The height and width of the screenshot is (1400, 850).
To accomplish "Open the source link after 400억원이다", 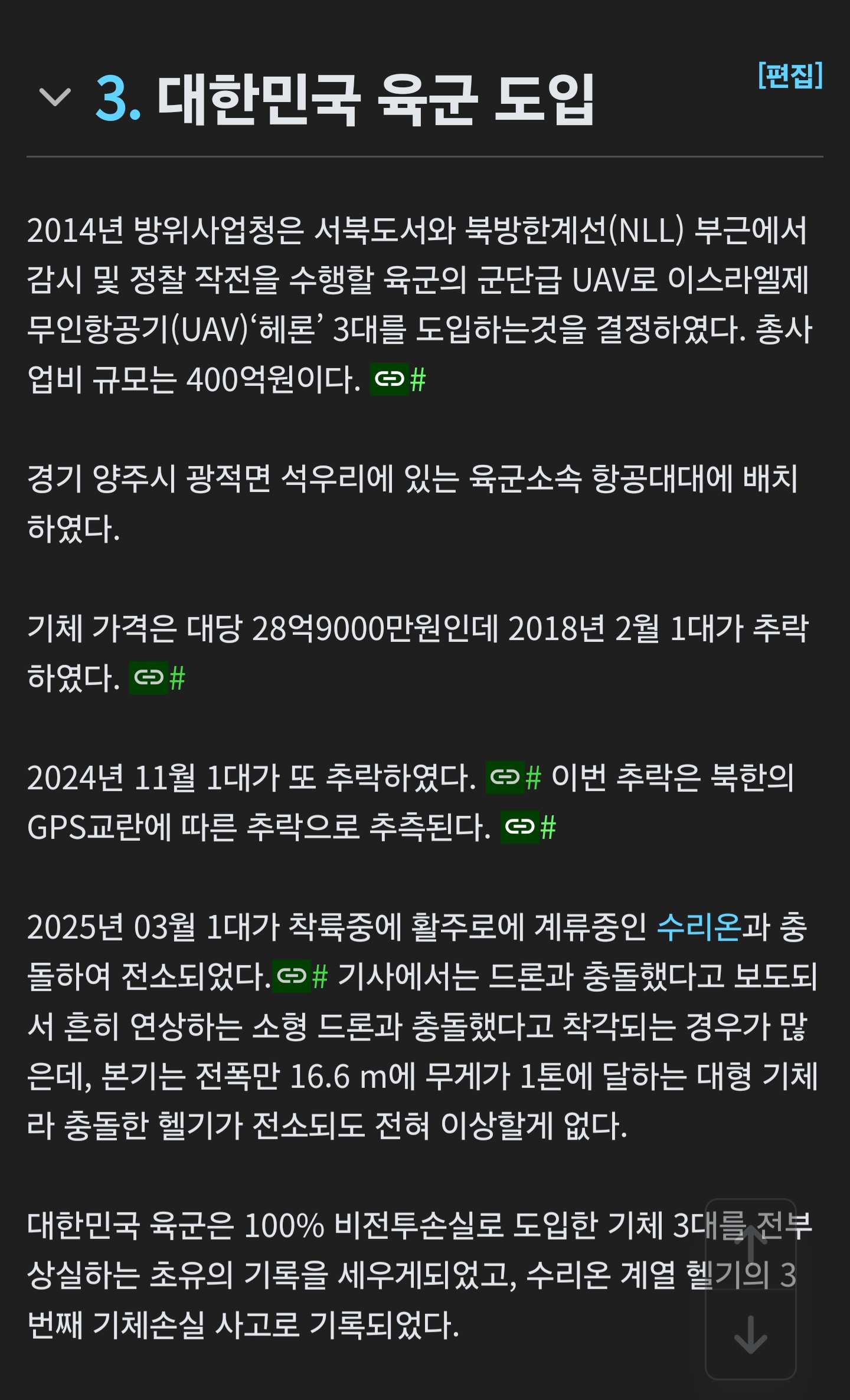I will (398, 379).
